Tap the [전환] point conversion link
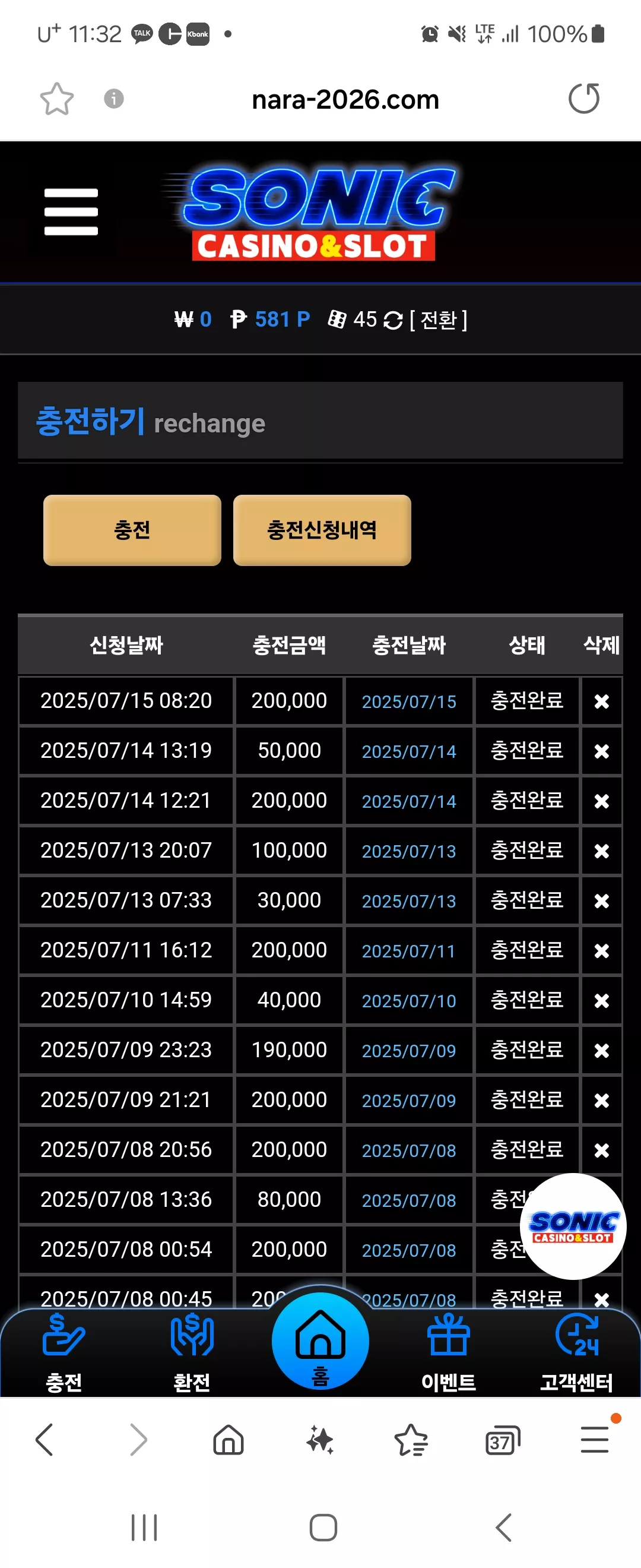Image resolution: width=641 pixels, height=1568 pixels. tap(439, 320)
